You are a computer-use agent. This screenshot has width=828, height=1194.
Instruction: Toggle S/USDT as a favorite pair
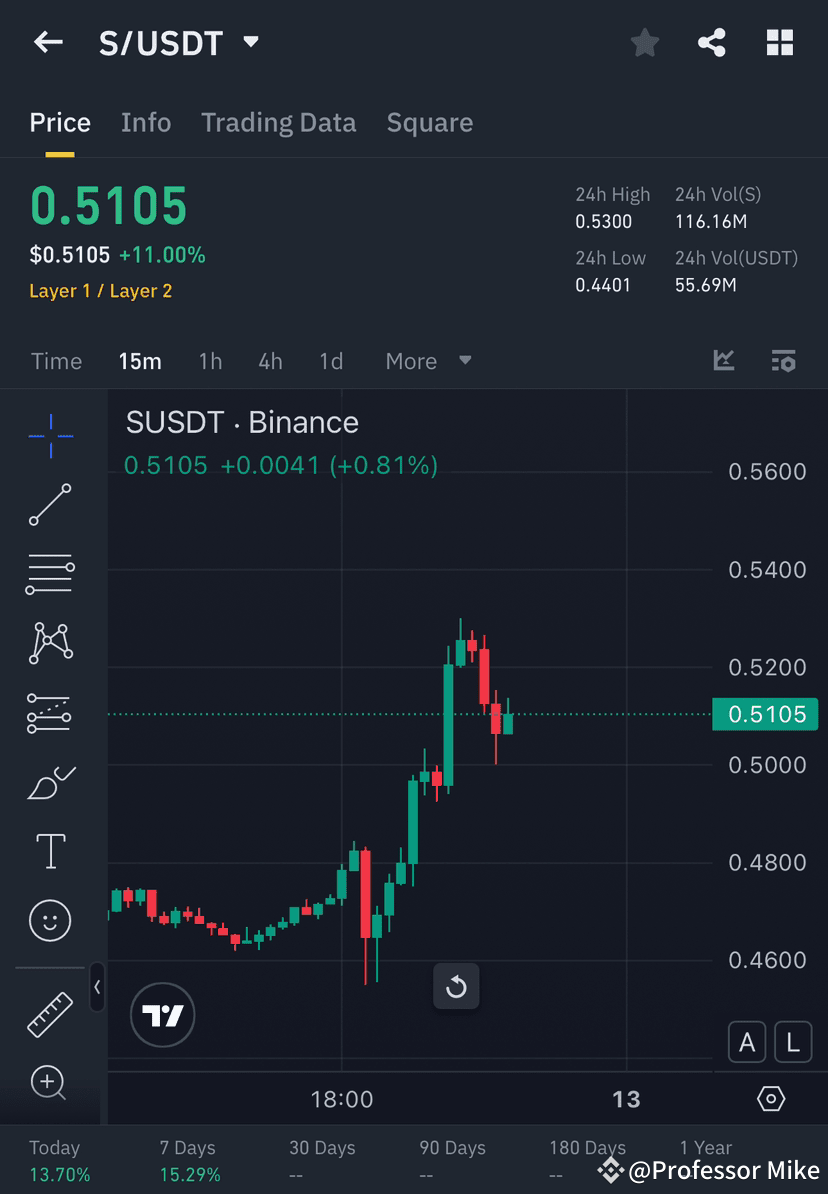point(644,42)
